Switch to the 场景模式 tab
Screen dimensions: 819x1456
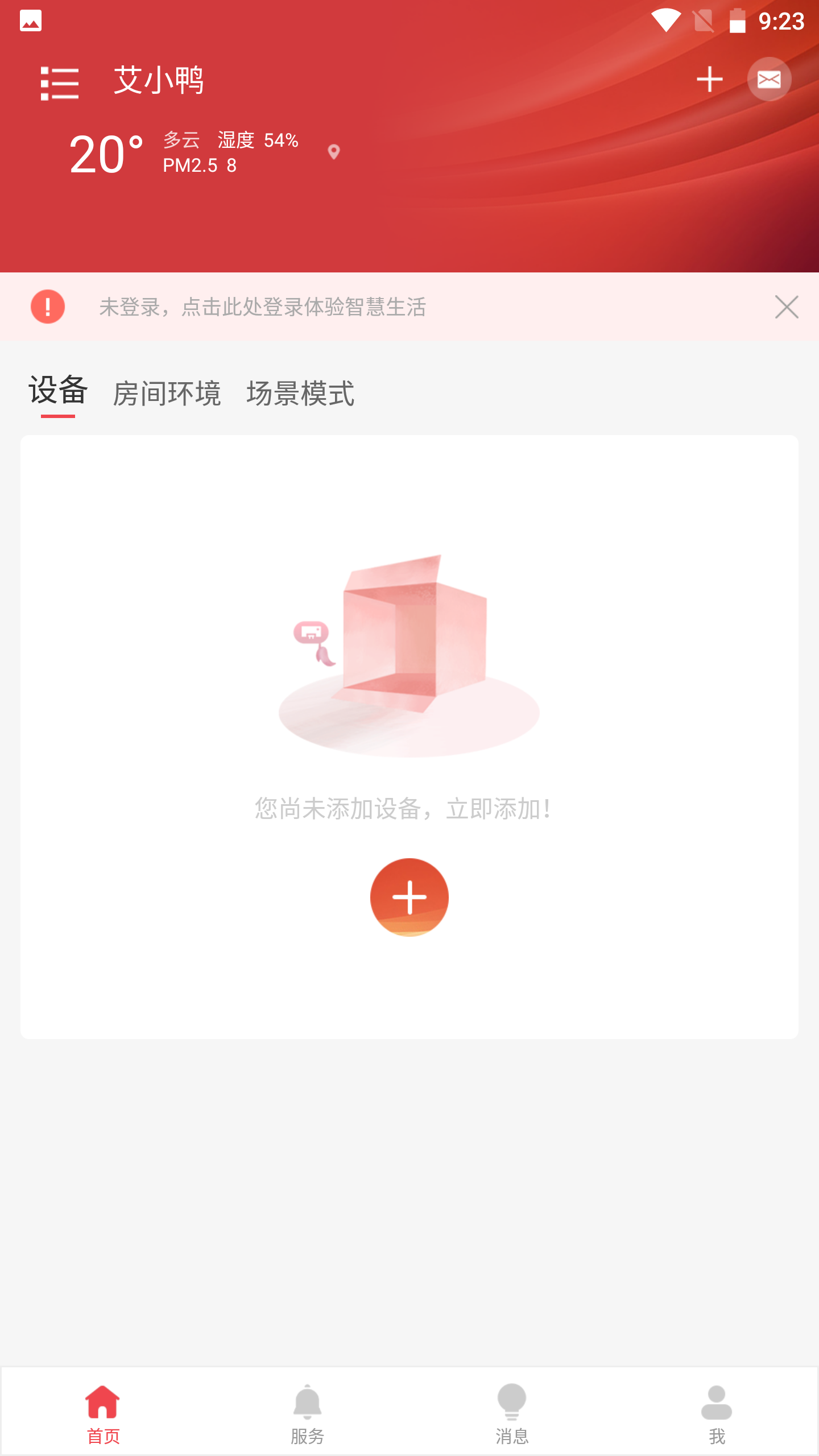[300, 394]
